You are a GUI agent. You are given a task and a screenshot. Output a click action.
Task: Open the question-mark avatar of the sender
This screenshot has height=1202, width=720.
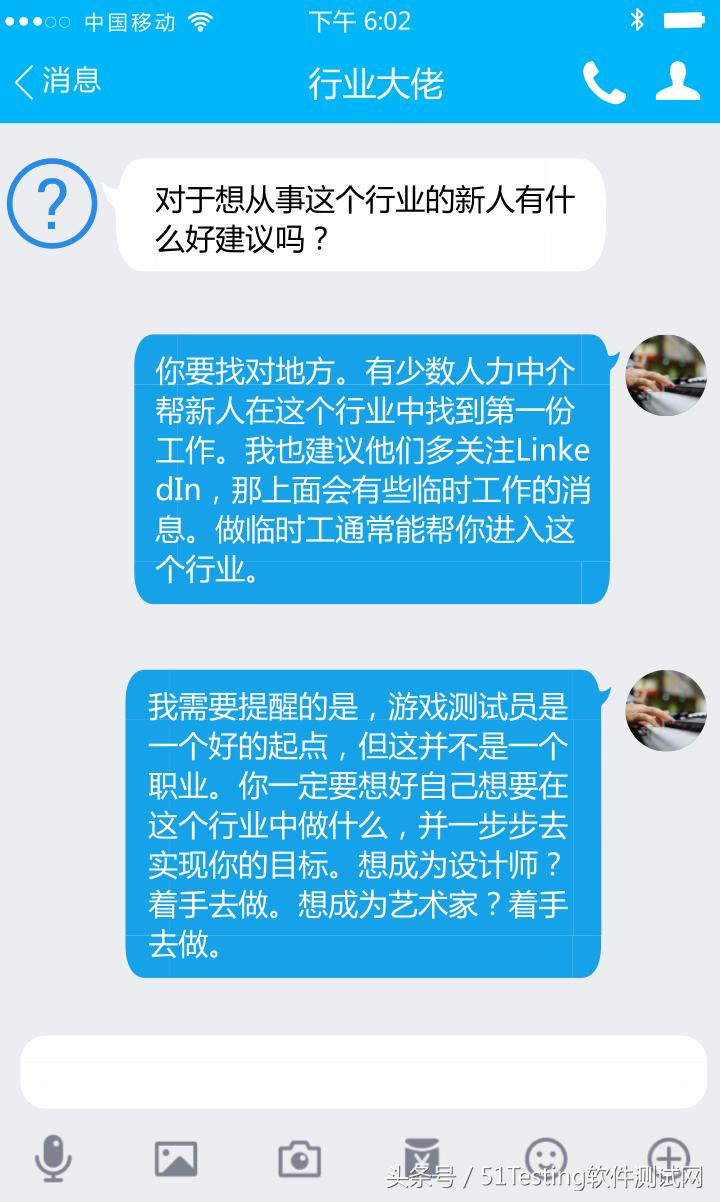pos(52,205)
